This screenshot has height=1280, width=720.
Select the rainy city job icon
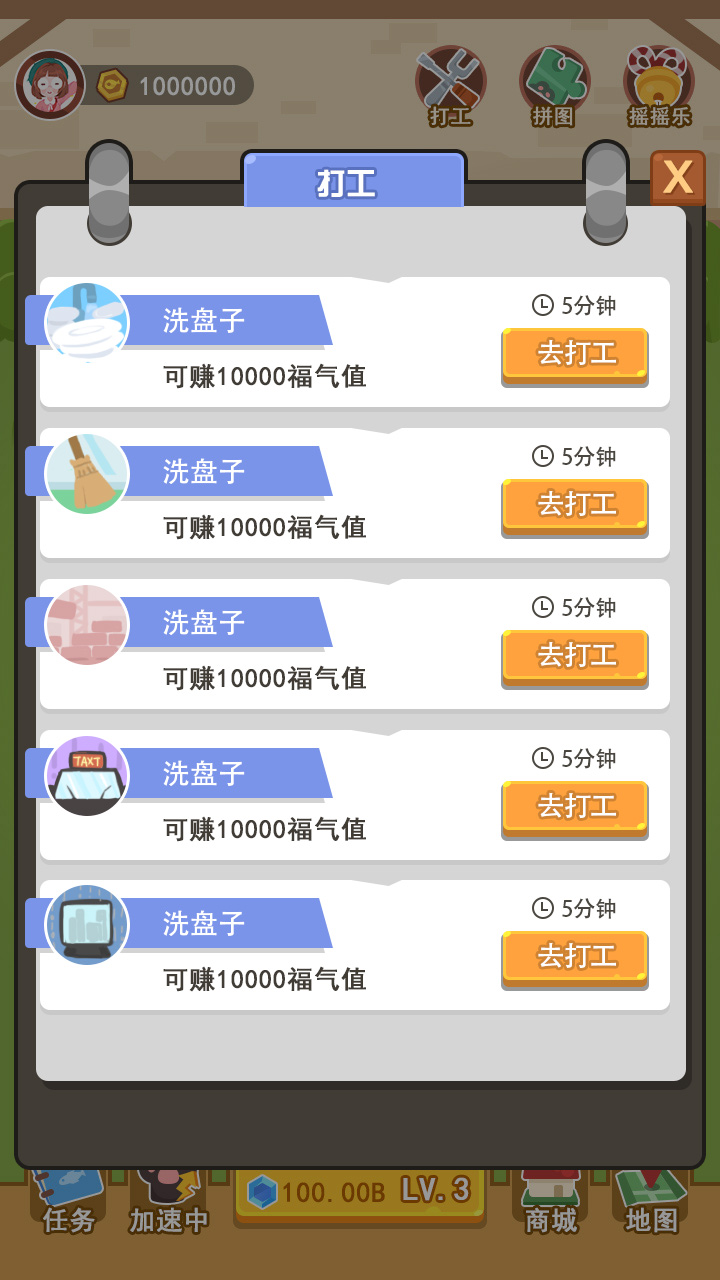pyautogui.click(x=87, y=925)
